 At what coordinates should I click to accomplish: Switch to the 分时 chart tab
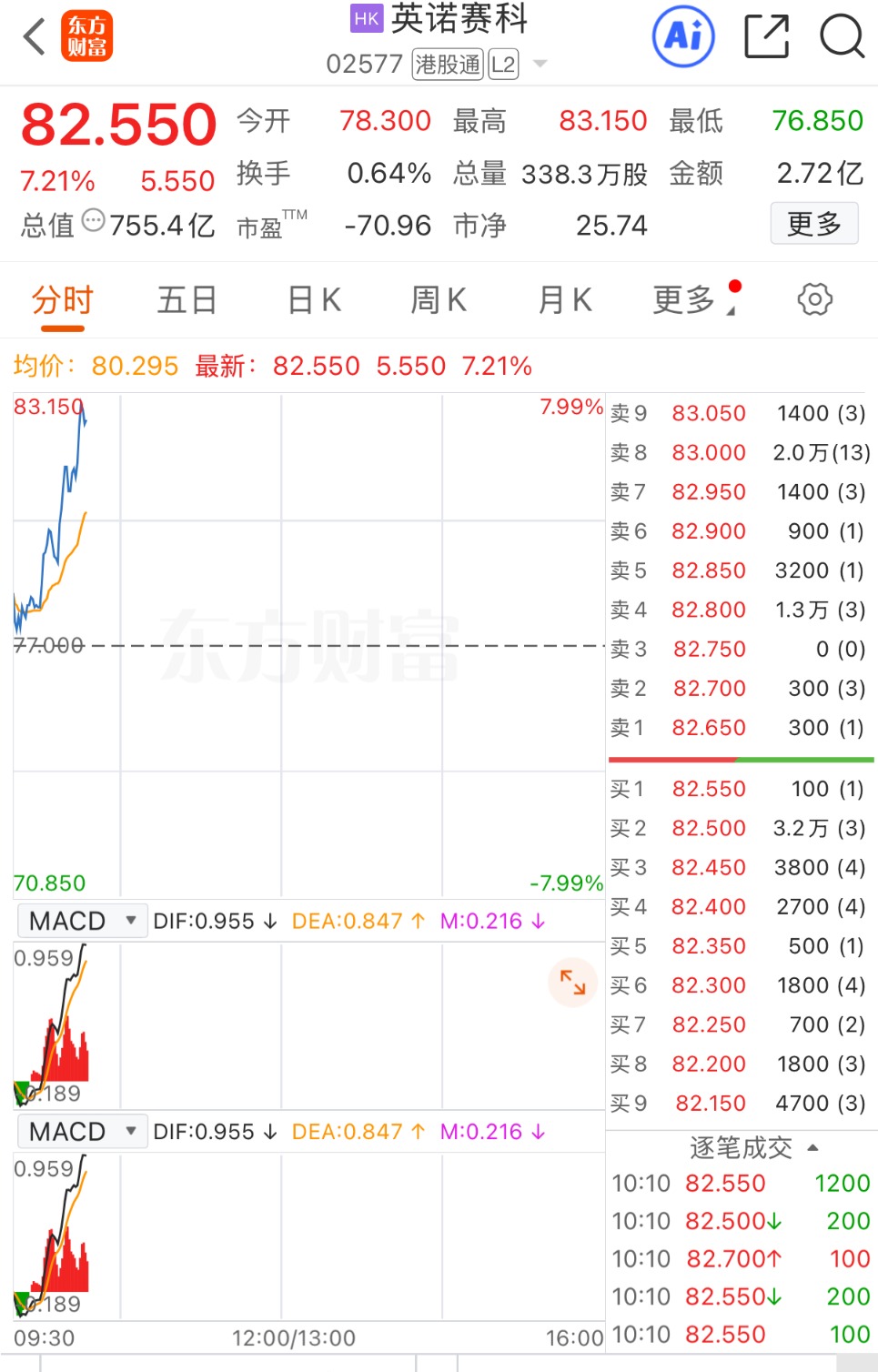[62, 300]
